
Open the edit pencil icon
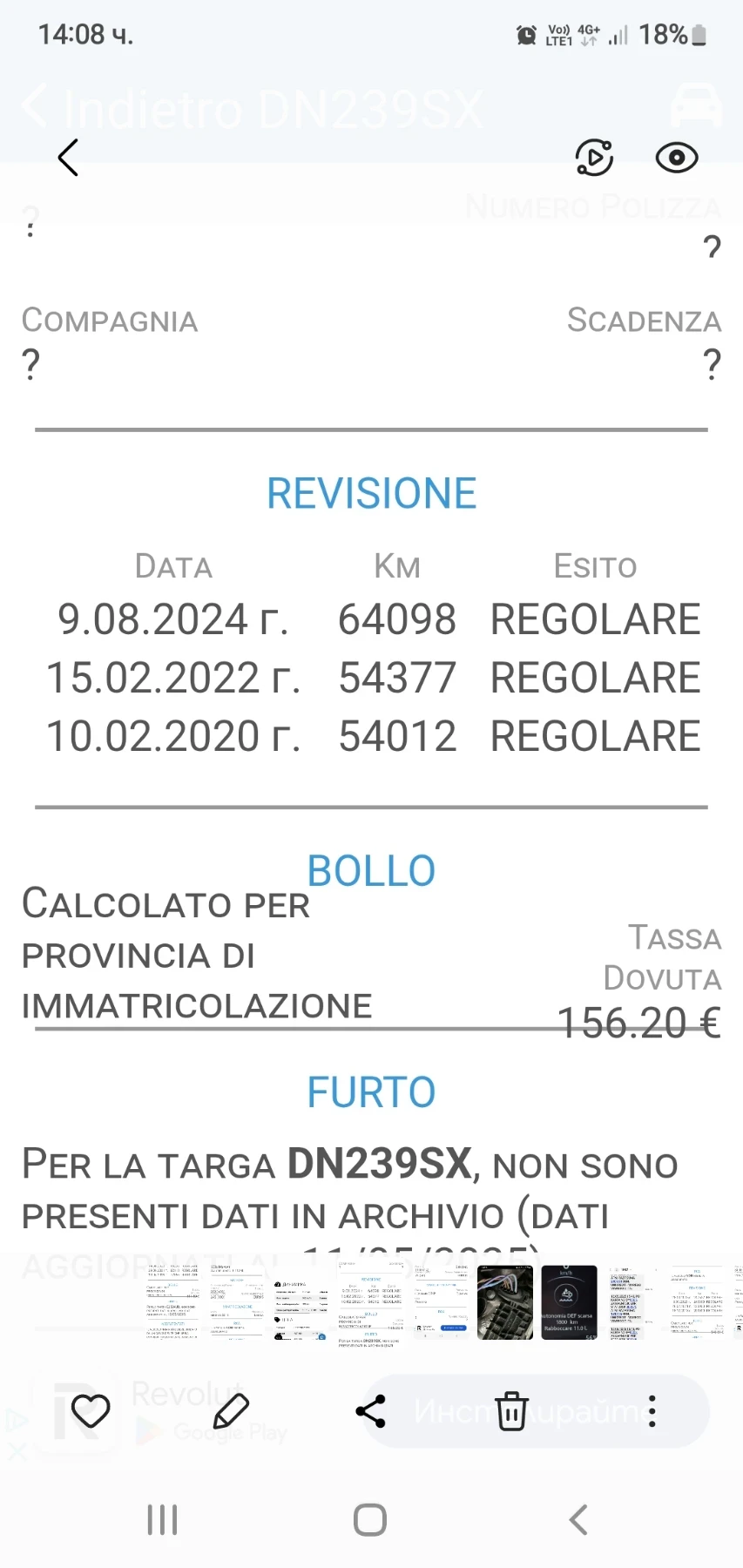coord(230,1411)
